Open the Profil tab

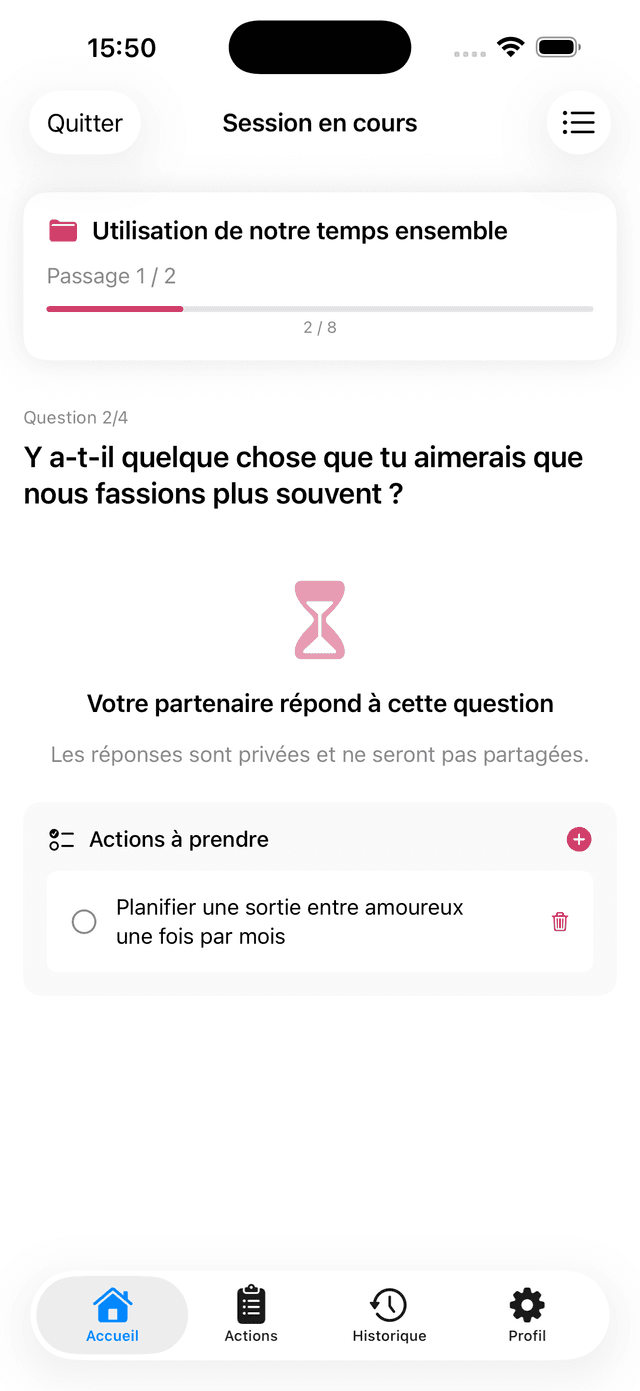(x=527, y=1315)
